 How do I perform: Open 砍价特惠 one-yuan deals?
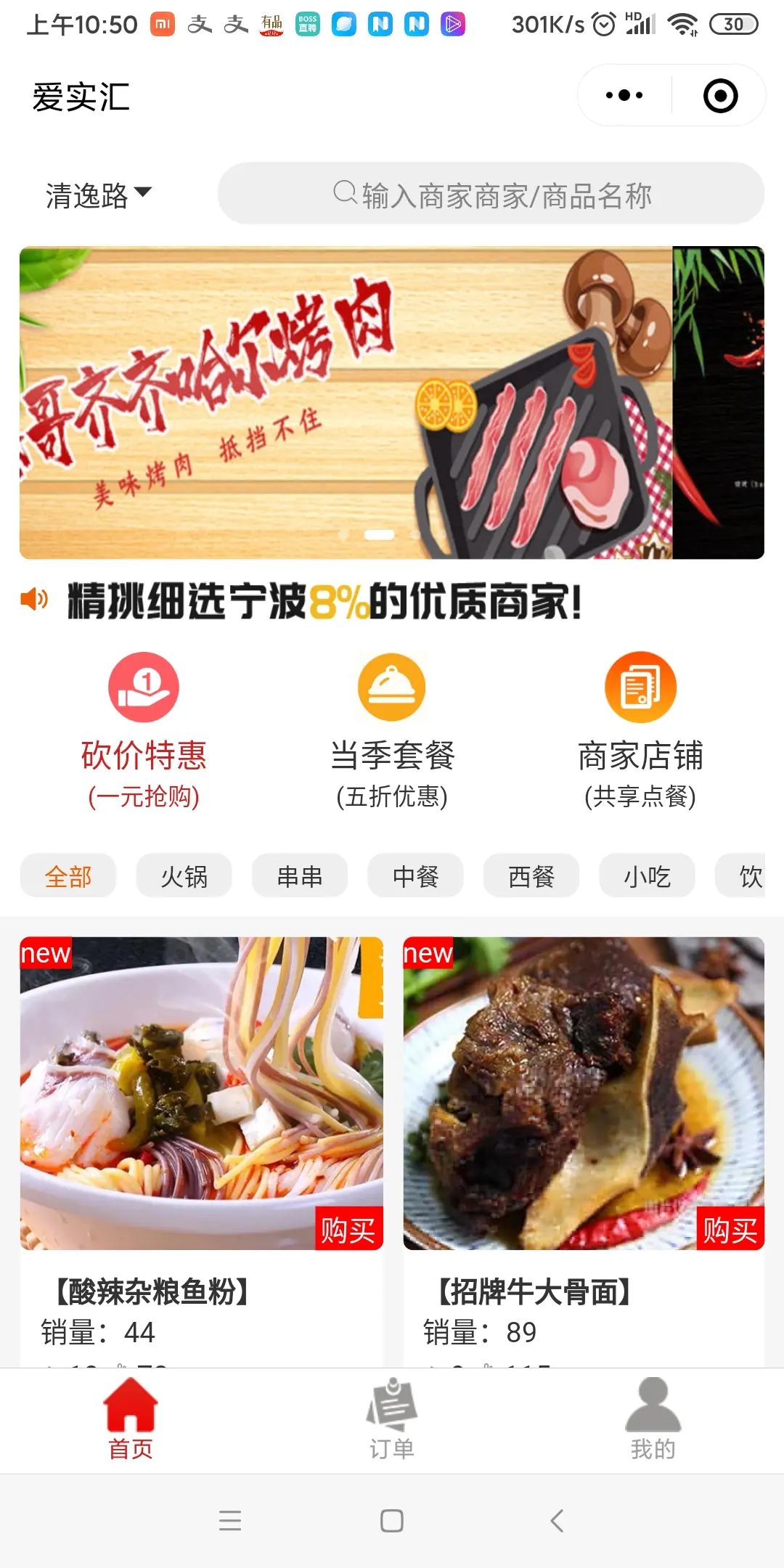144,731
